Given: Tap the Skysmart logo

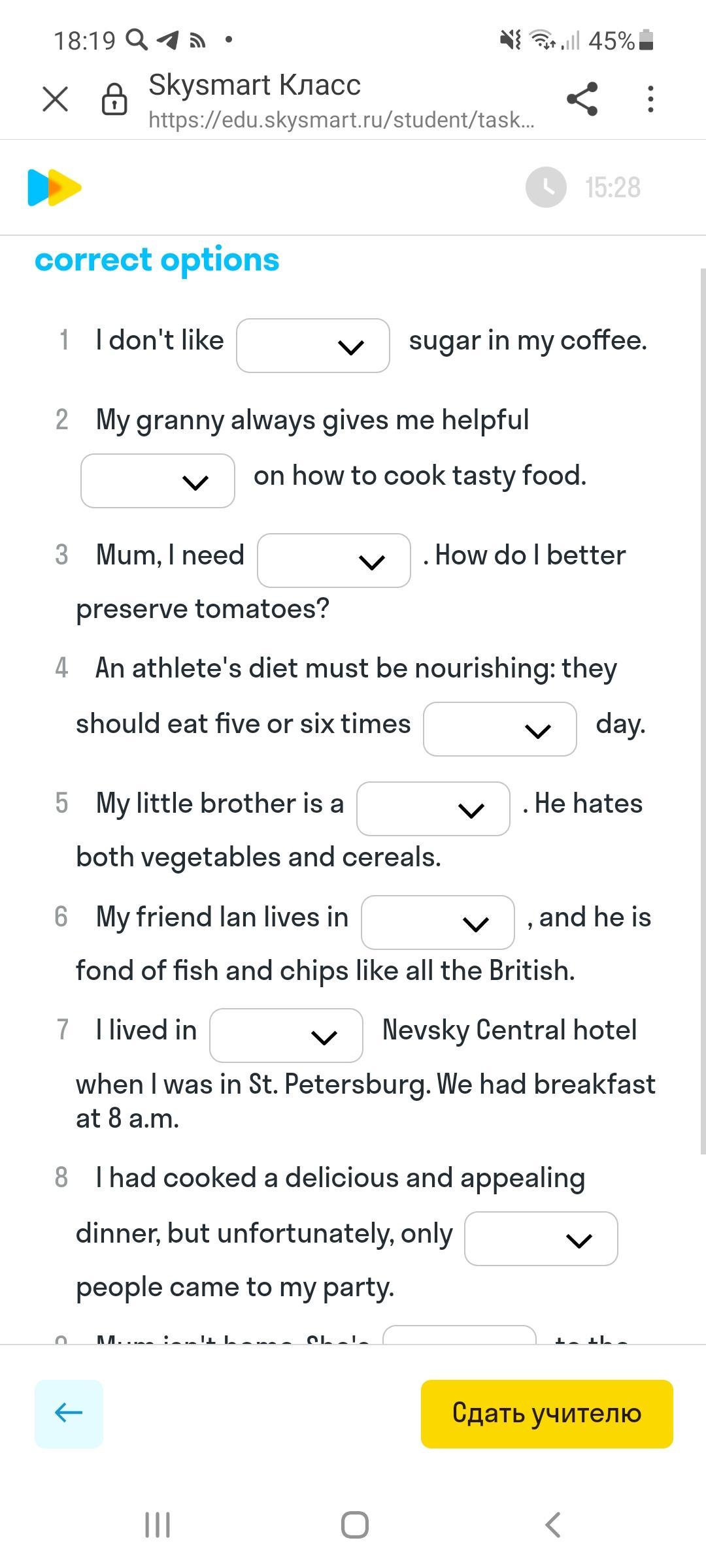Looking at the screenshot, I should coord(54,188).
